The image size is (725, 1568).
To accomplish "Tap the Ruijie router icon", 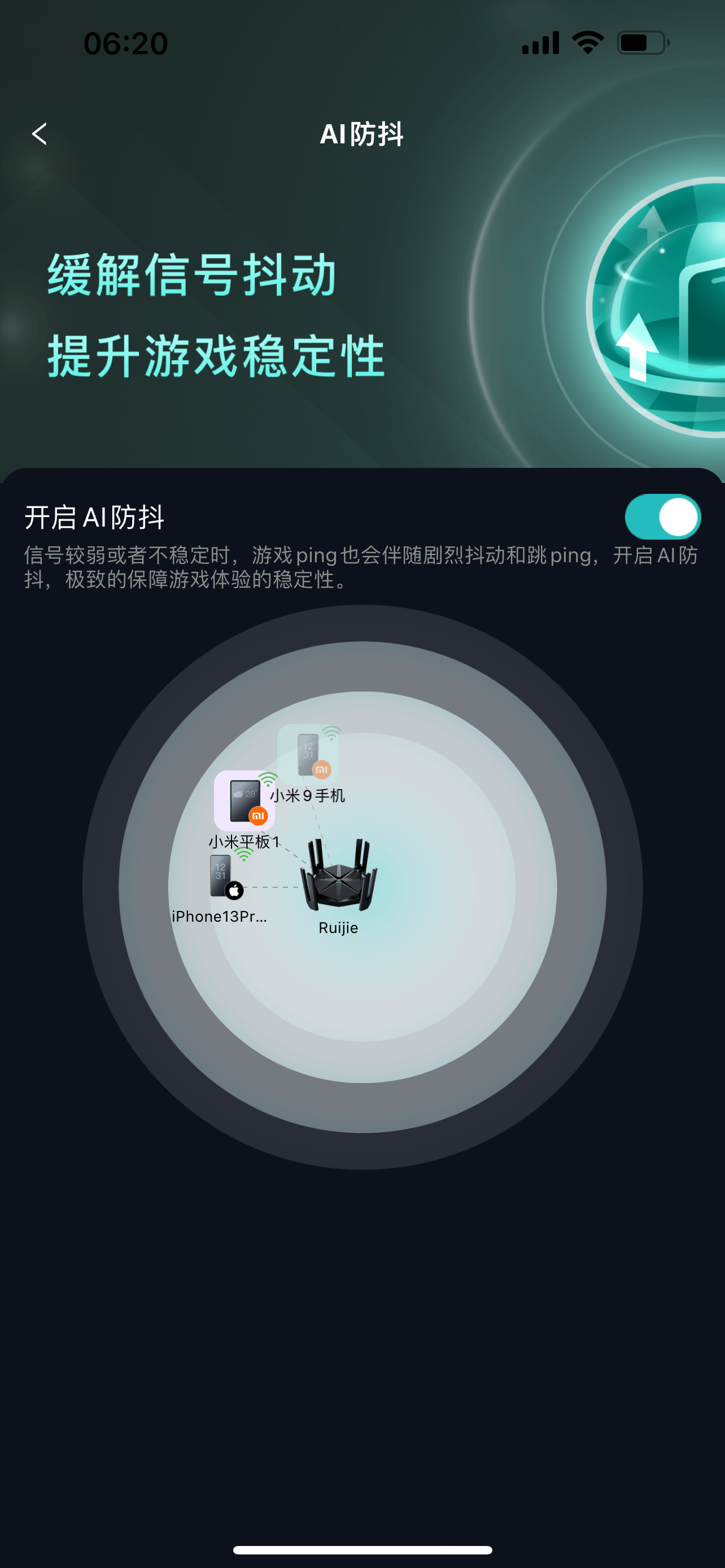I will coord(338,877).
